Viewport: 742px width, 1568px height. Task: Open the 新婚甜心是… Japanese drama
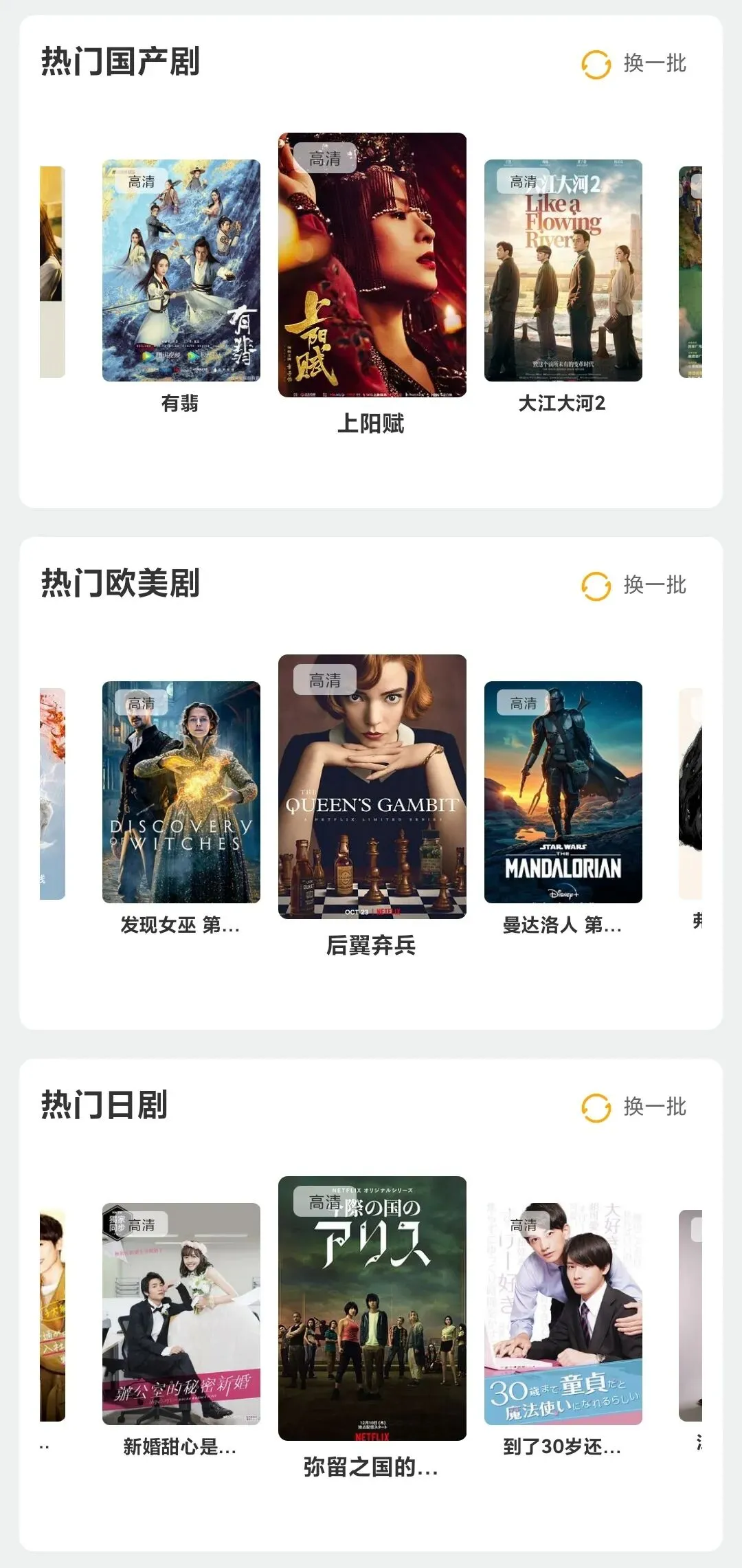tap(181, 1314)
